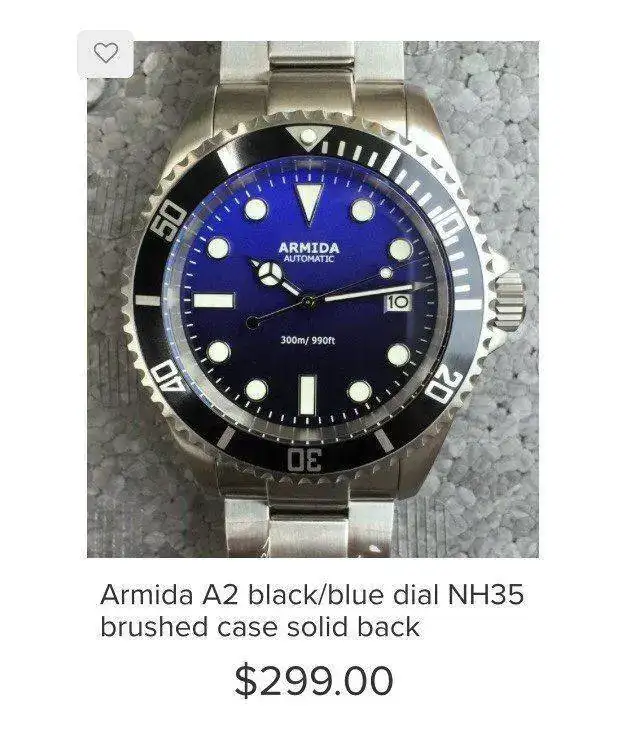Add Armida A2 watch to wishlist
Image resolution: width=634 pixels, height=749 pixels.
click(106, 54)
